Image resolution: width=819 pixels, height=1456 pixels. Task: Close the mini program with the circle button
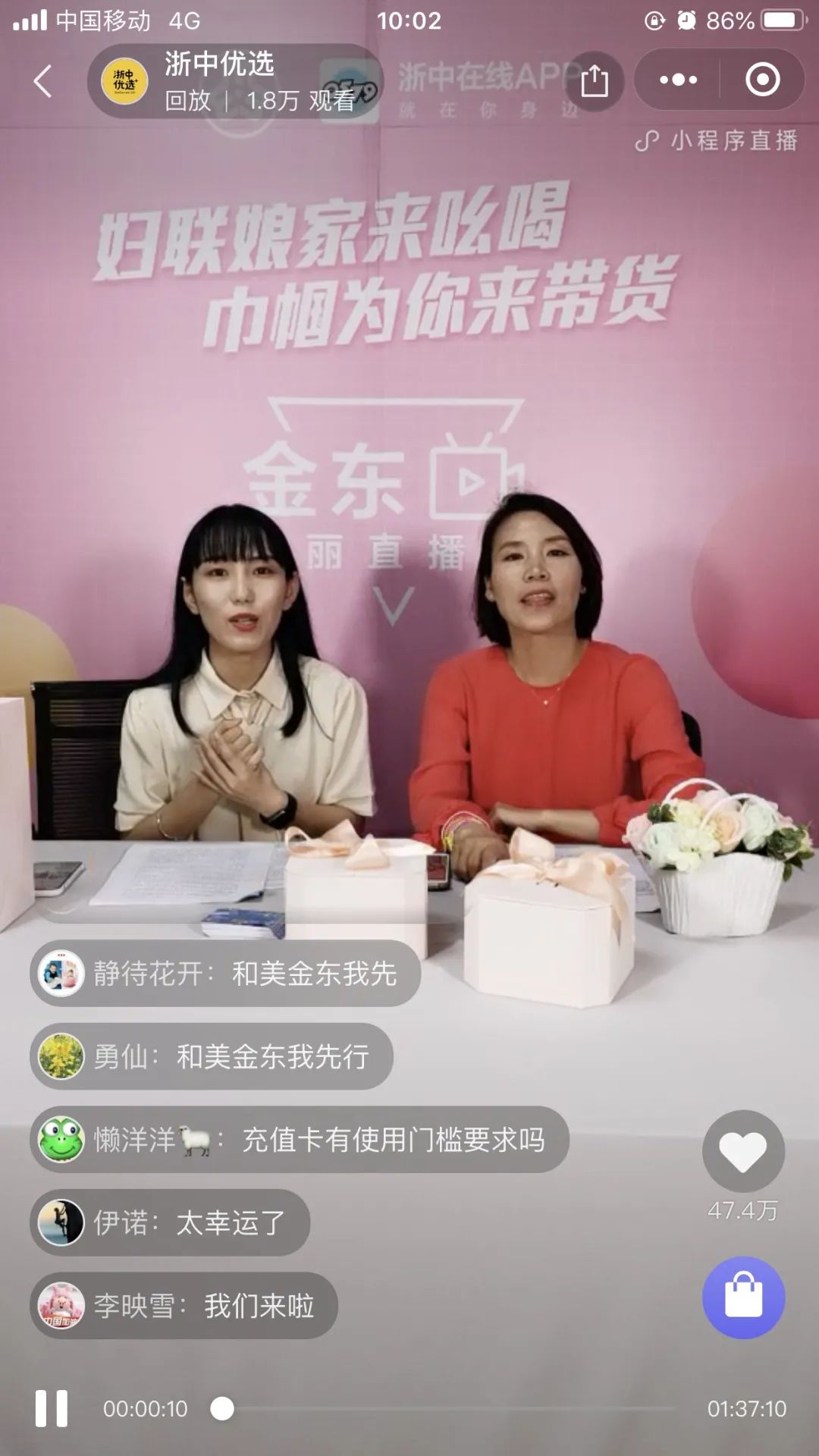coord(762,80)
